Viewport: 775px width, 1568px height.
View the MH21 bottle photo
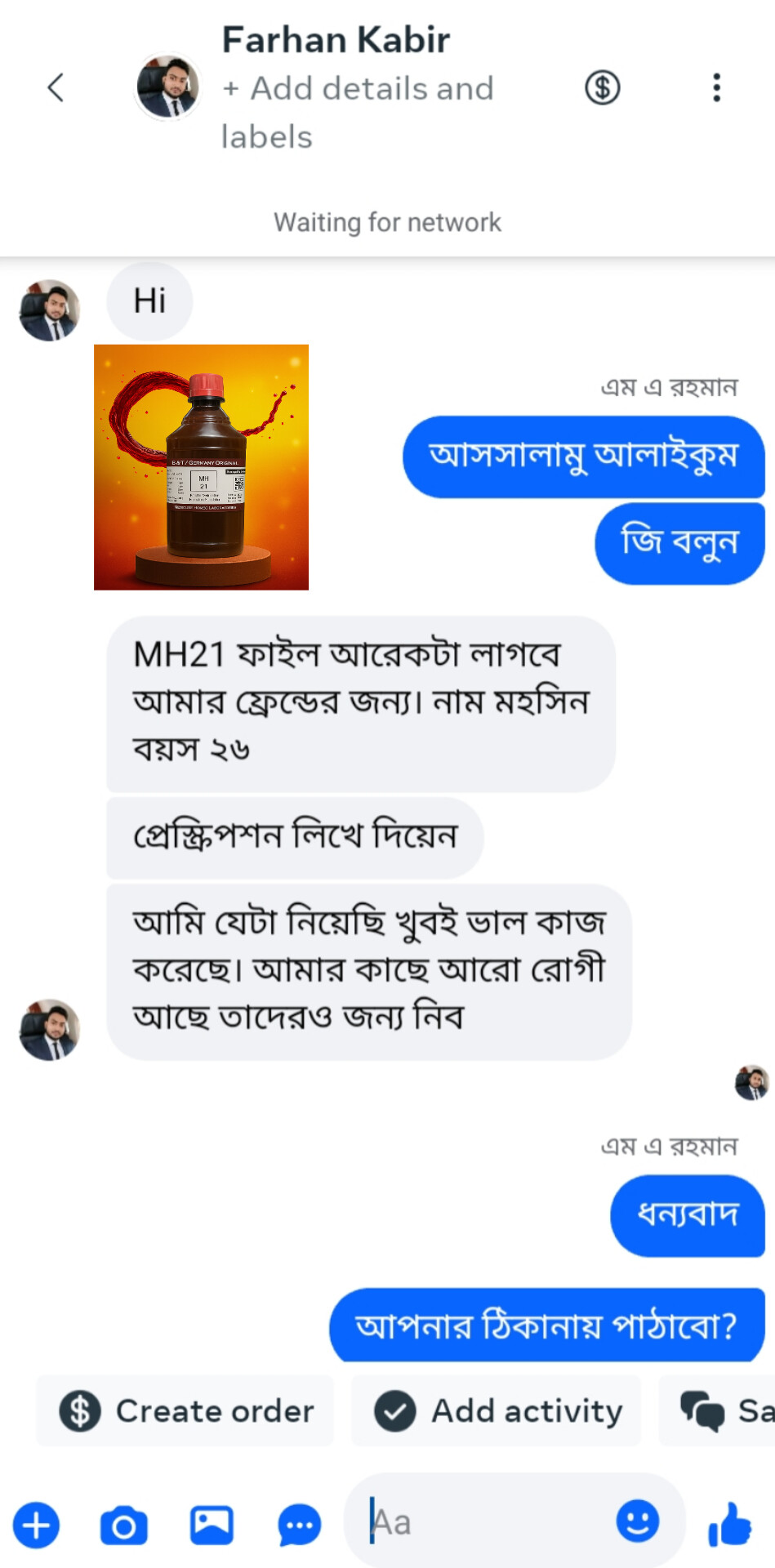pyautogui.click(x=202, y=467)
